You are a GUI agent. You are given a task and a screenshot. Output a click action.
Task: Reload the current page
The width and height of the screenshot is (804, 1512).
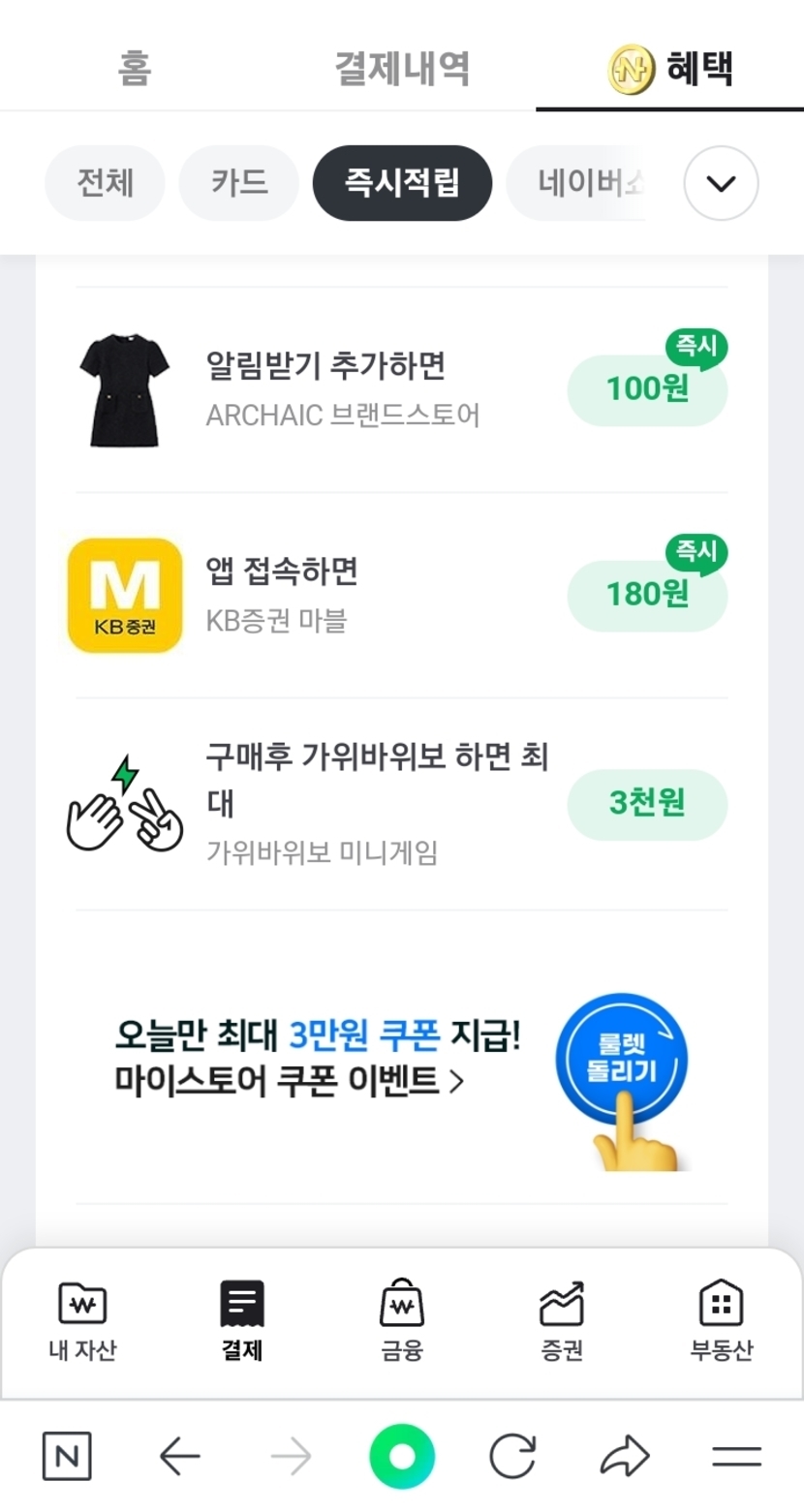point(512,1455)
